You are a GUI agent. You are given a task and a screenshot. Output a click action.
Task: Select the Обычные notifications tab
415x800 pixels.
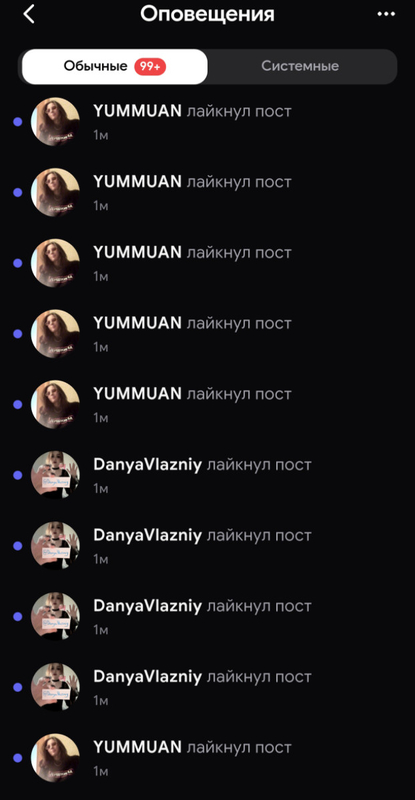tap(115, 66)
